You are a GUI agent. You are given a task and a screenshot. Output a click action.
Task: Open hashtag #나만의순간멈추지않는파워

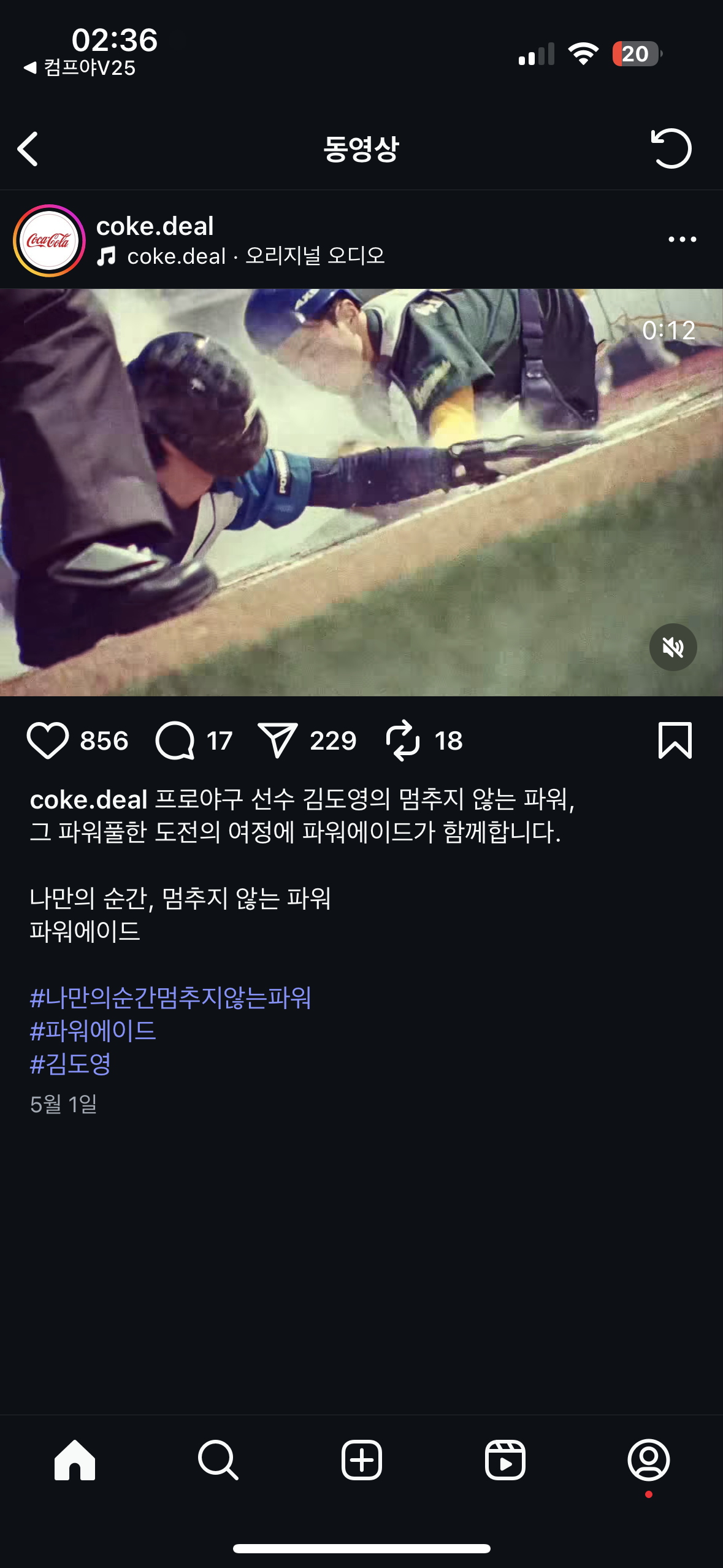pyautogui.click(x=170, y=997)
